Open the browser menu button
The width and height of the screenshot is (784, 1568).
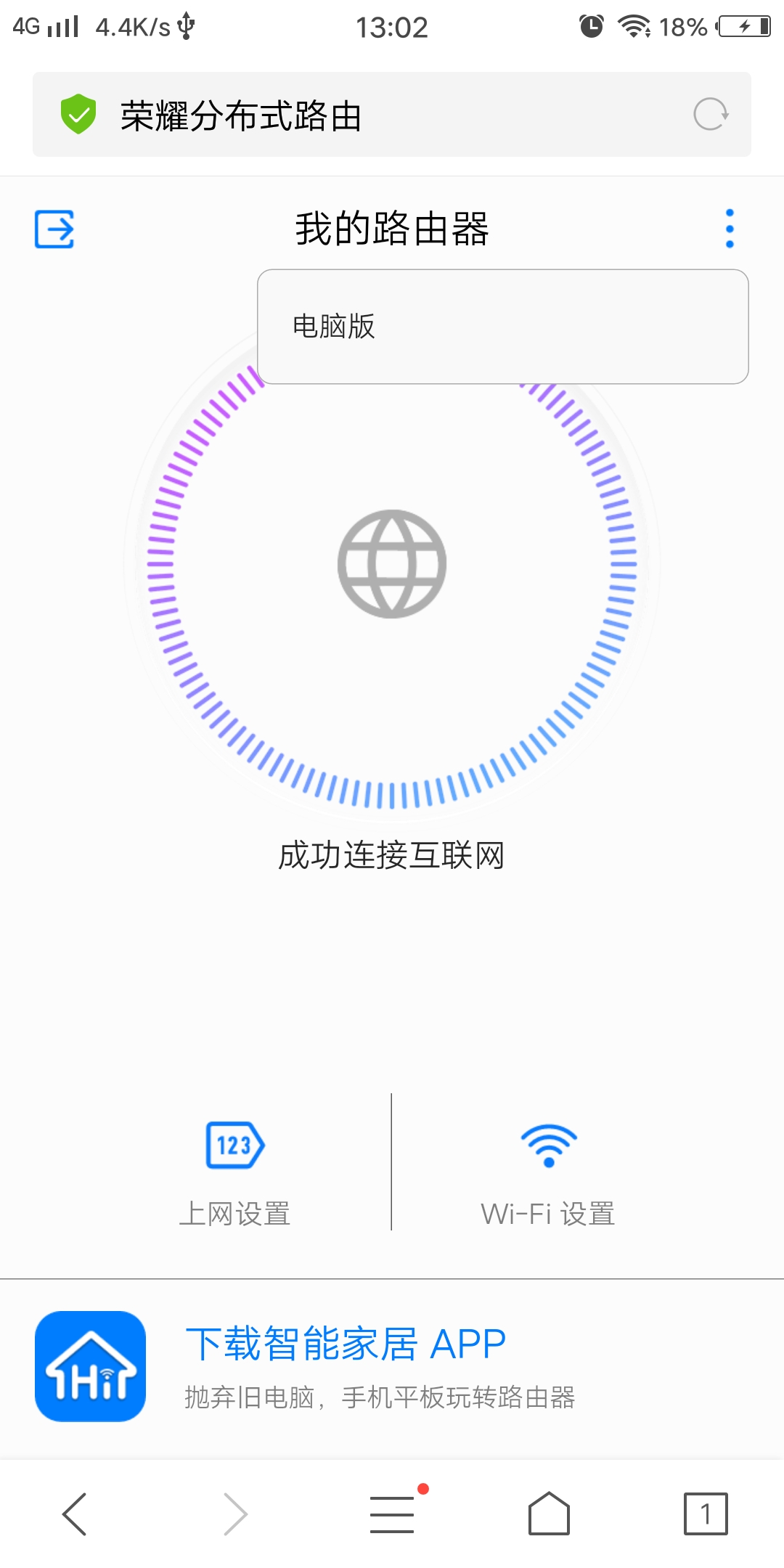[393, 1514]
